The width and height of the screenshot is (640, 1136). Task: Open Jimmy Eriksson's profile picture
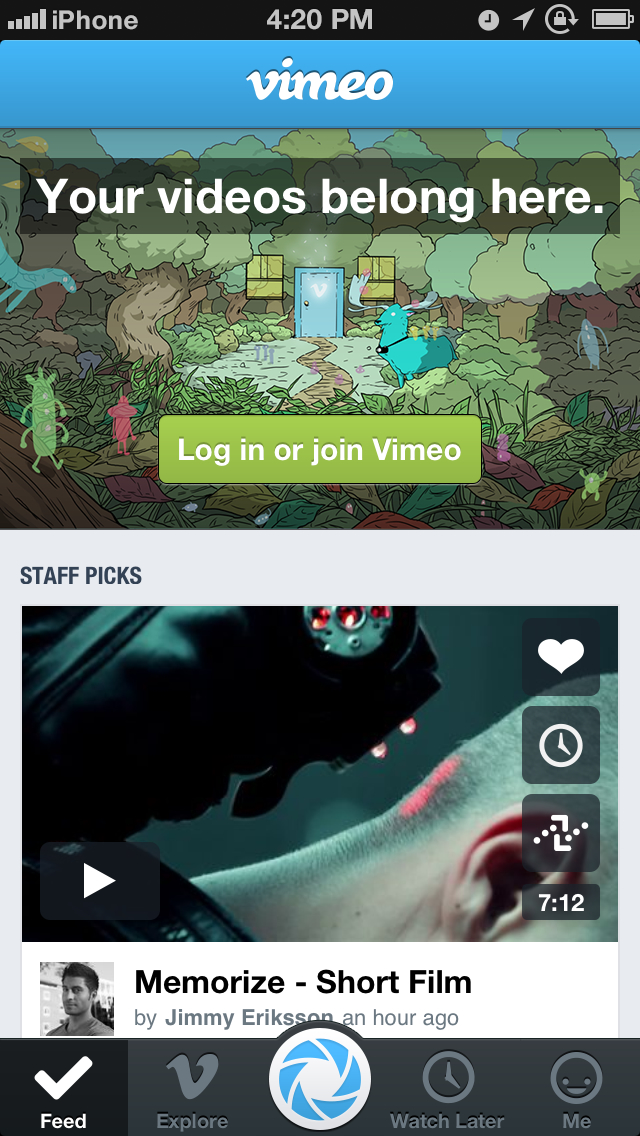click(x=77, y=997)
